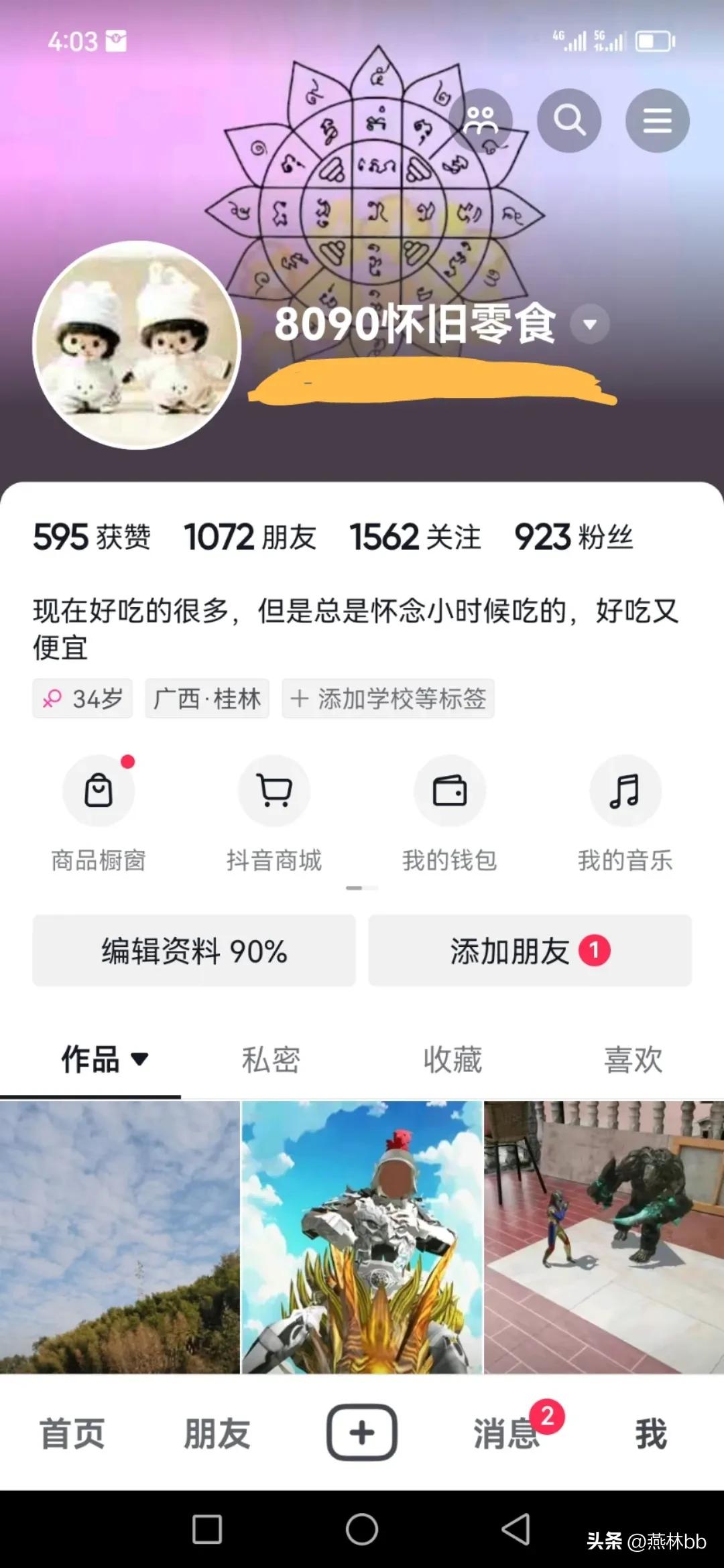This screenshot has width=724, height=1568.
Task: Tap the search magnifier icon
Action: coord(569,120)
